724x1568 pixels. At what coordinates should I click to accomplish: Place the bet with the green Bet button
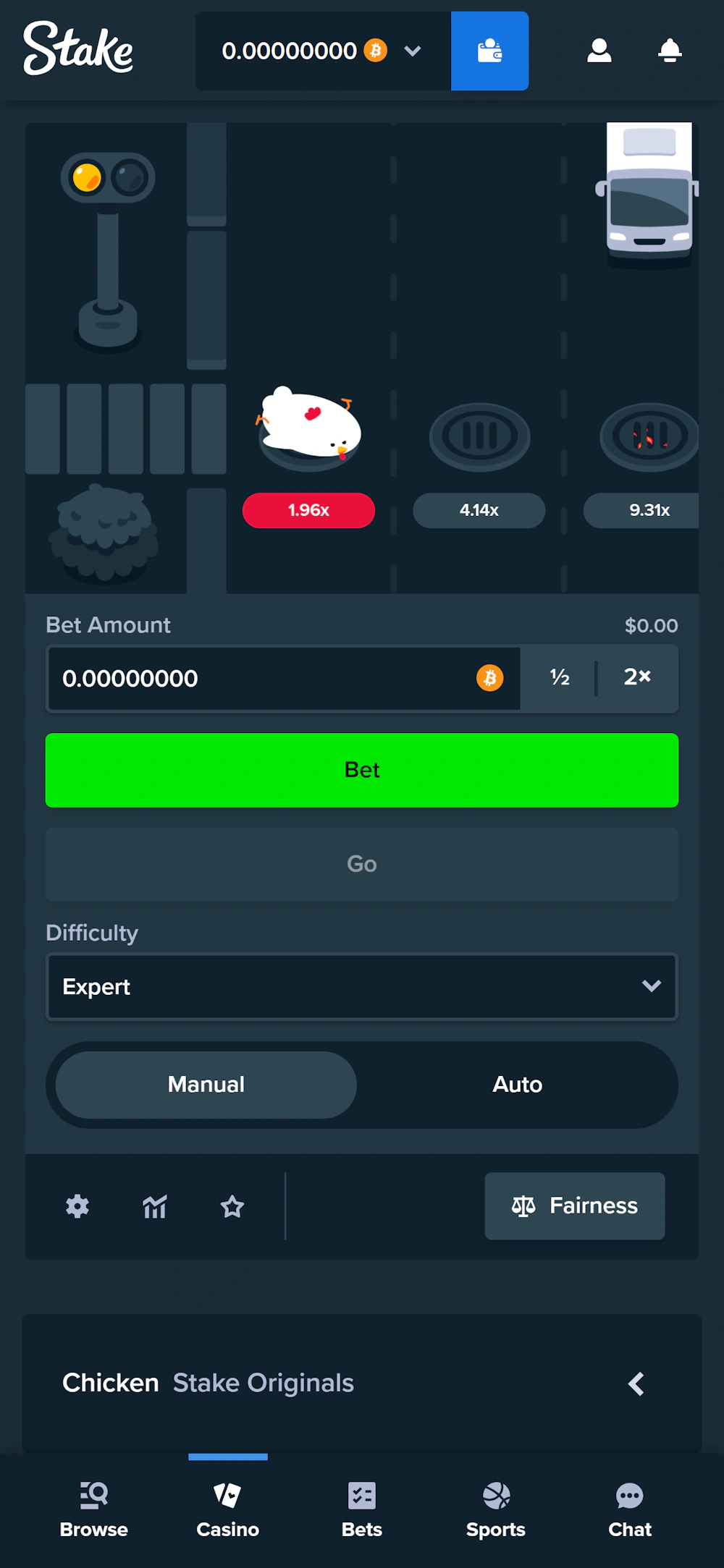(x=362, y=770)
